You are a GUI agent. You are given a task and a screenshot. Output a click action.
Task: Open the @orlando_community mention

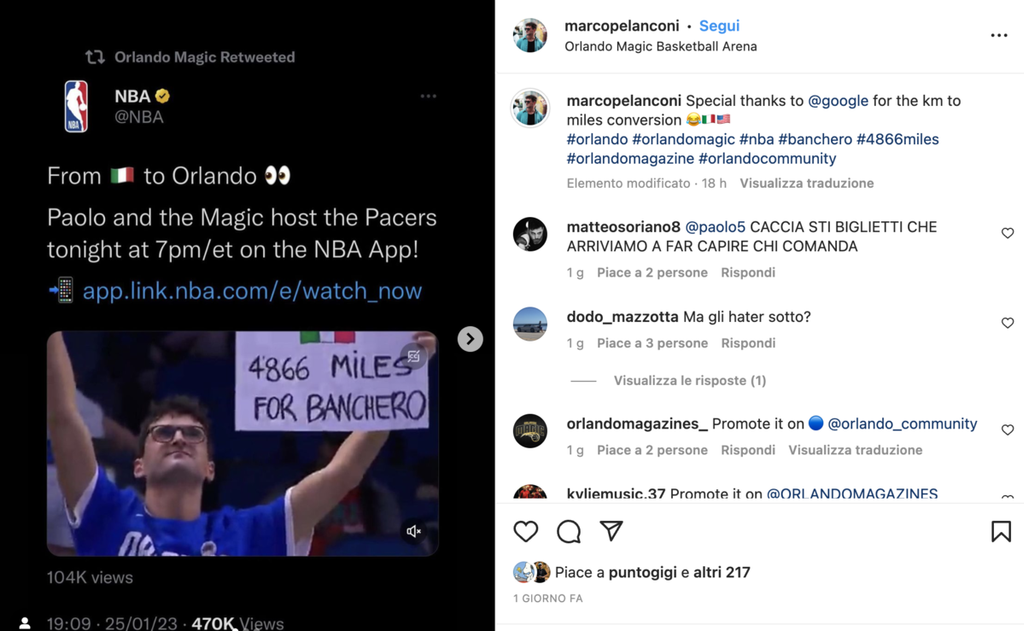(902, 424)
